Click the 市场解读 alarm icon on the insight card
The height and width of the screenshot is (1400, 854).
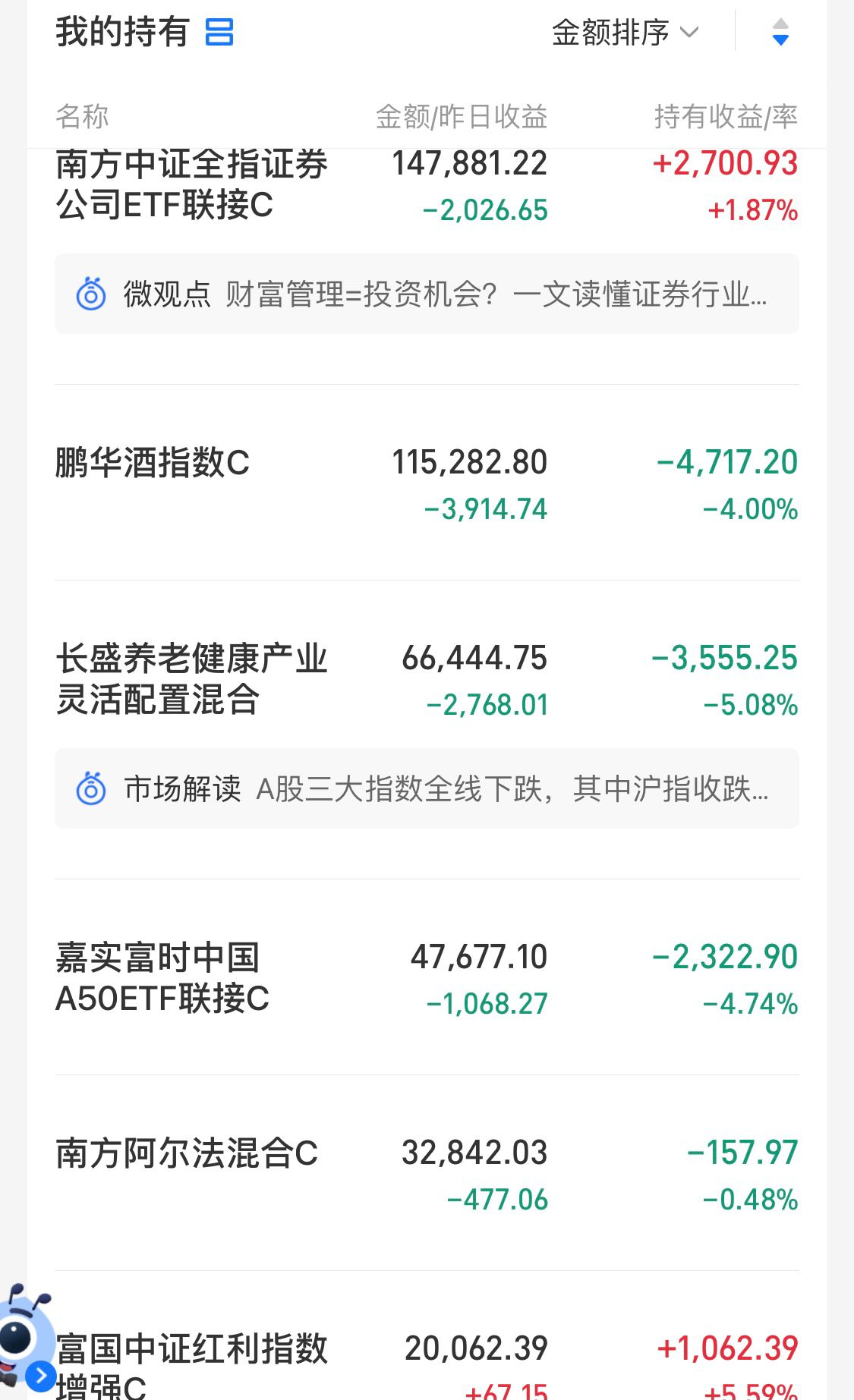click(x=91, y=791)
